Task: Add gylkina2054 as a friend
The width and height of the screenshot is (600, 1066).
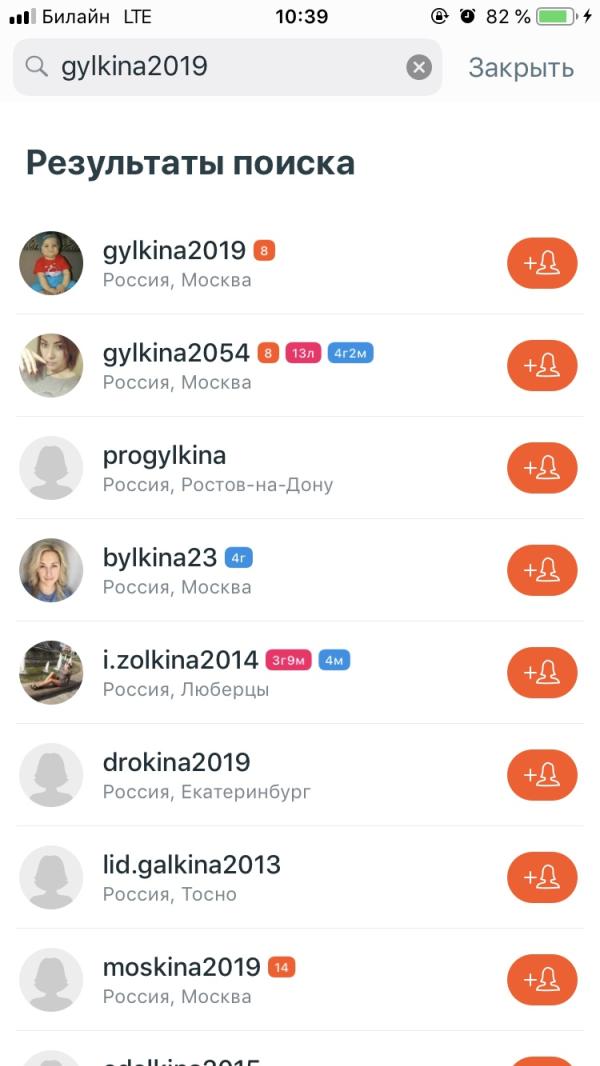Action: (542, 365)
